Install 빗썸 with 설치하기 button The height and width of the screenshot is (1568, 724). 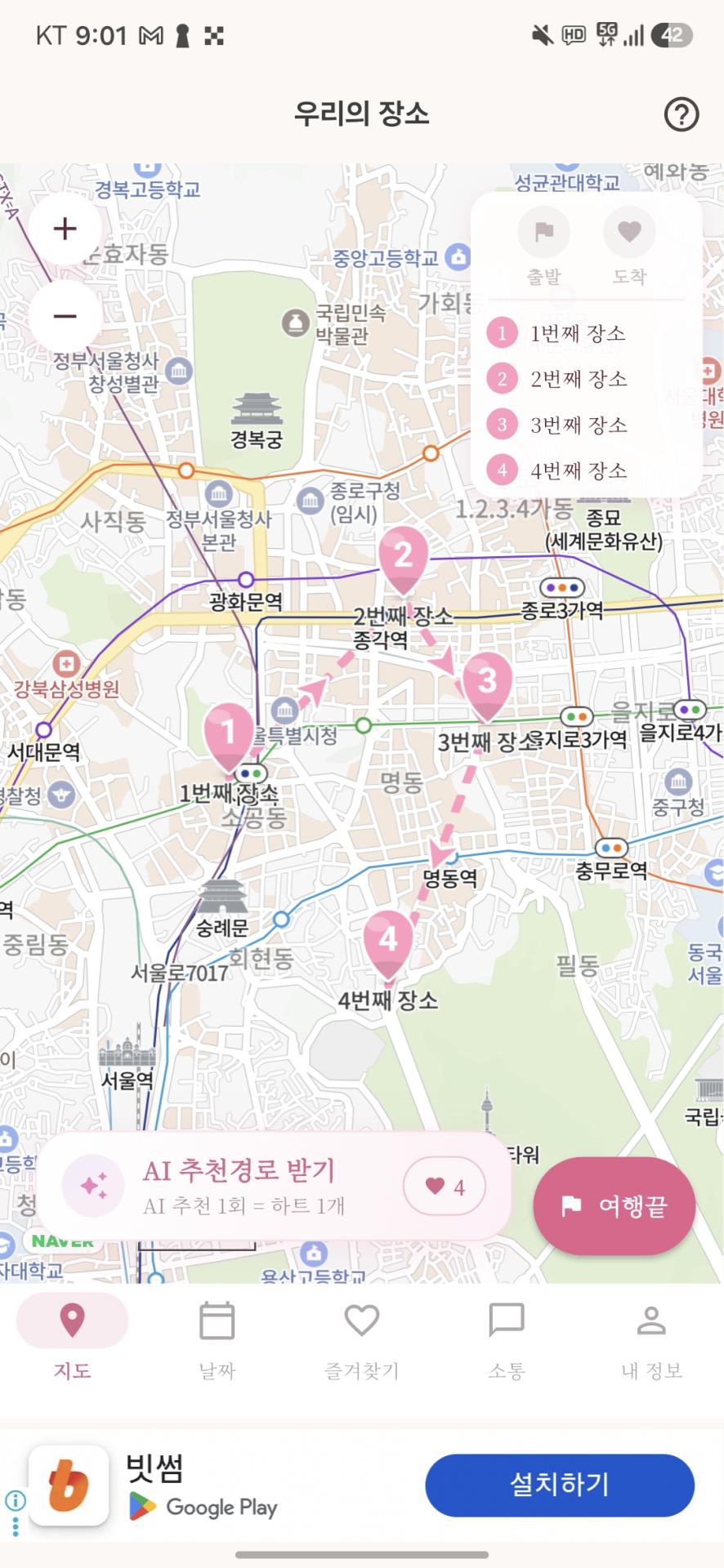point(560,1484)
